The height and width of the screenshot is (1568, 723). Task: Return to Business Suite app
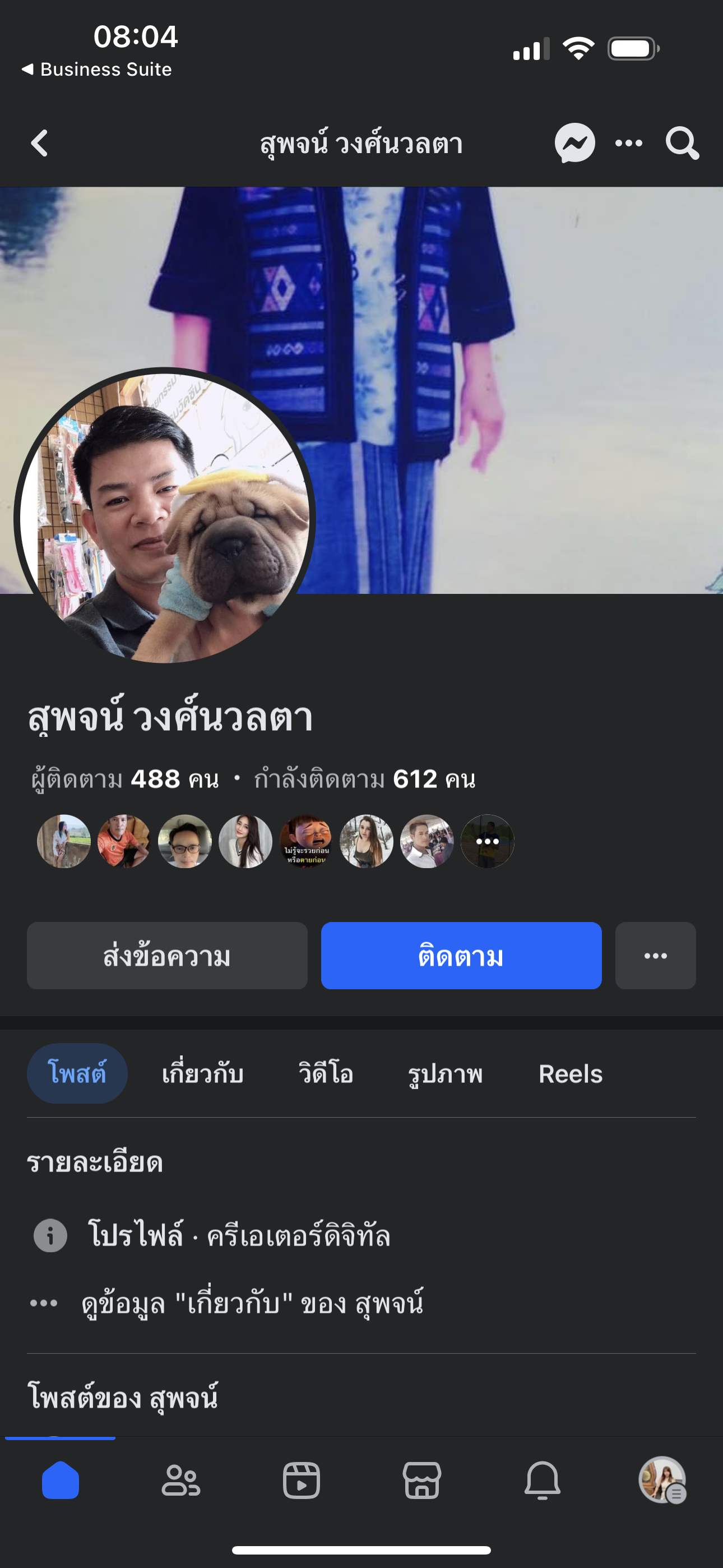98,70
